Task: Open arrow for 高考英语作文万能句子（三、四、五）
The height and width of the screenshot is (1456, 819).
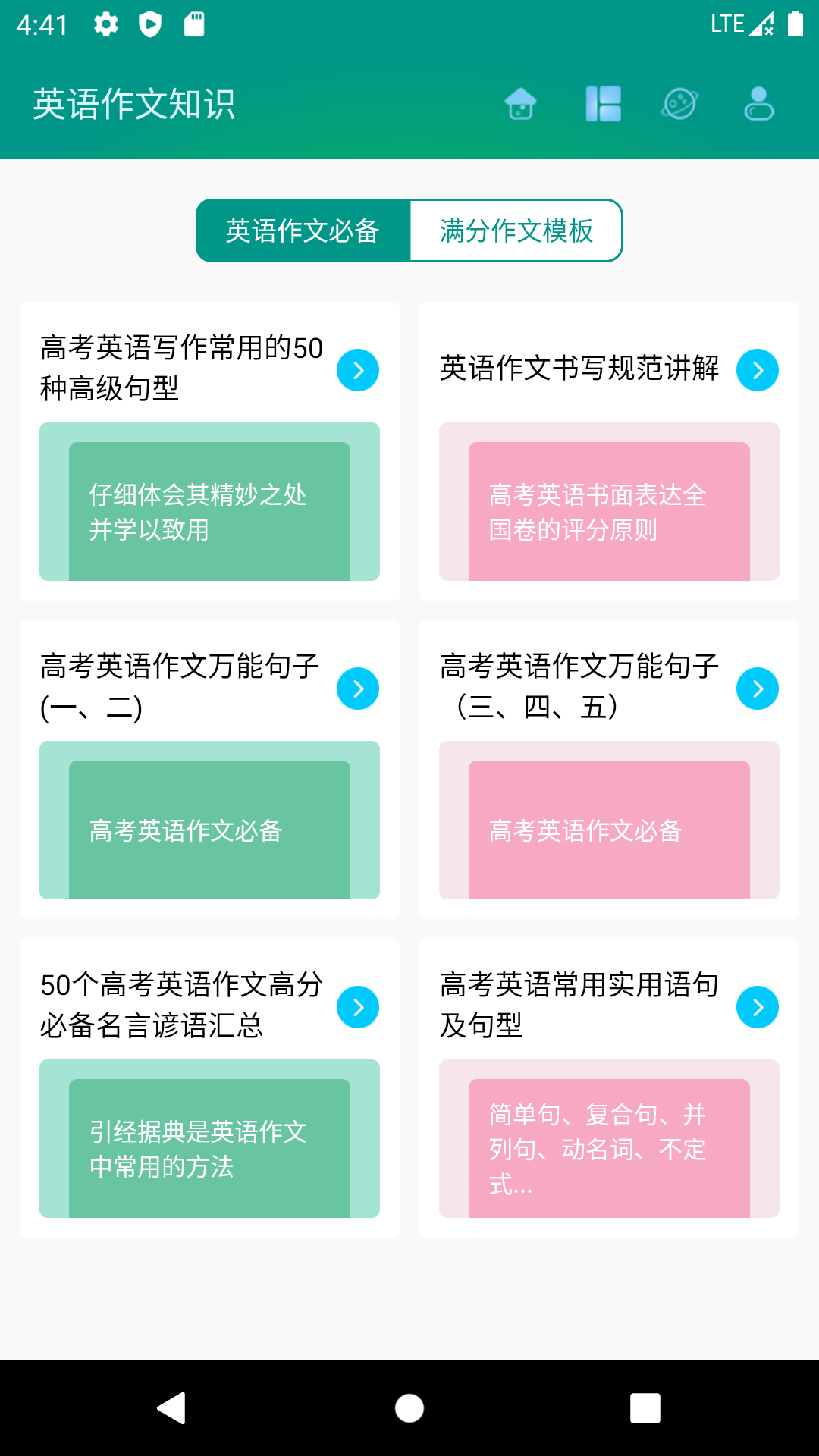Action: click(x=758, y=689)
